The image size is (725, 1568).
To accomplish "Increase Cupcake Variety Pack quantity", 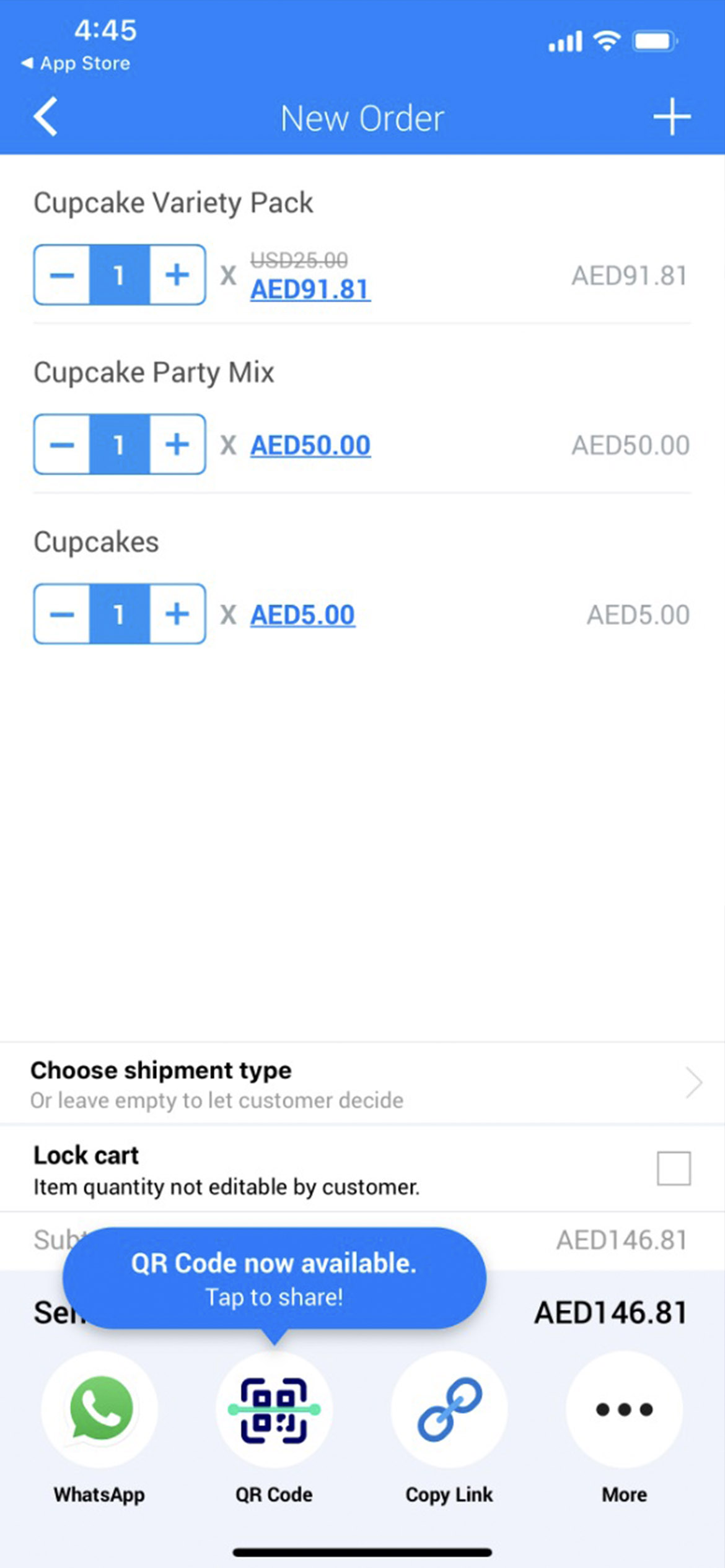I will click(177, 275).
